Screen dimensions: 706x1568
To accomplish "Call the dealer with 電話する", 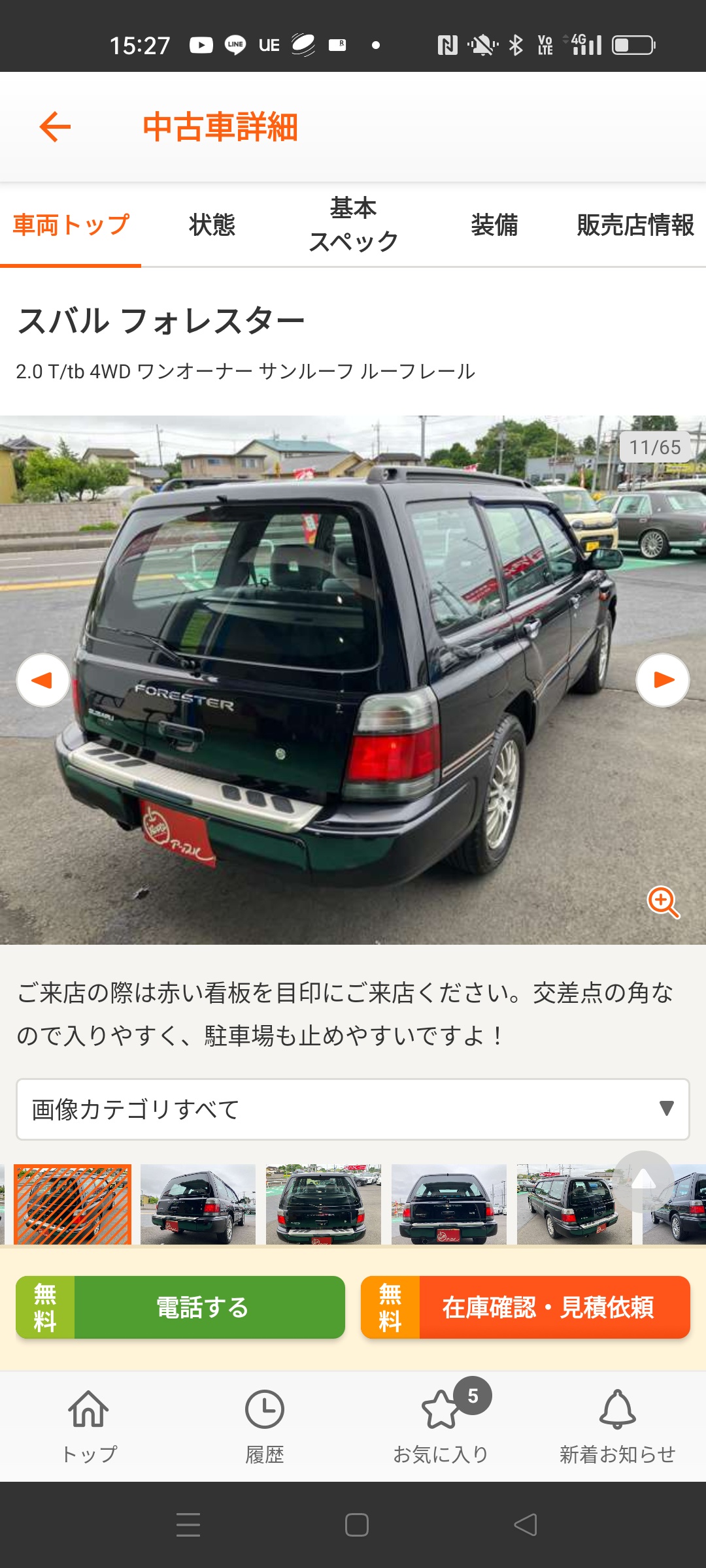I will pyautogui.click(x=180, y=1307).
